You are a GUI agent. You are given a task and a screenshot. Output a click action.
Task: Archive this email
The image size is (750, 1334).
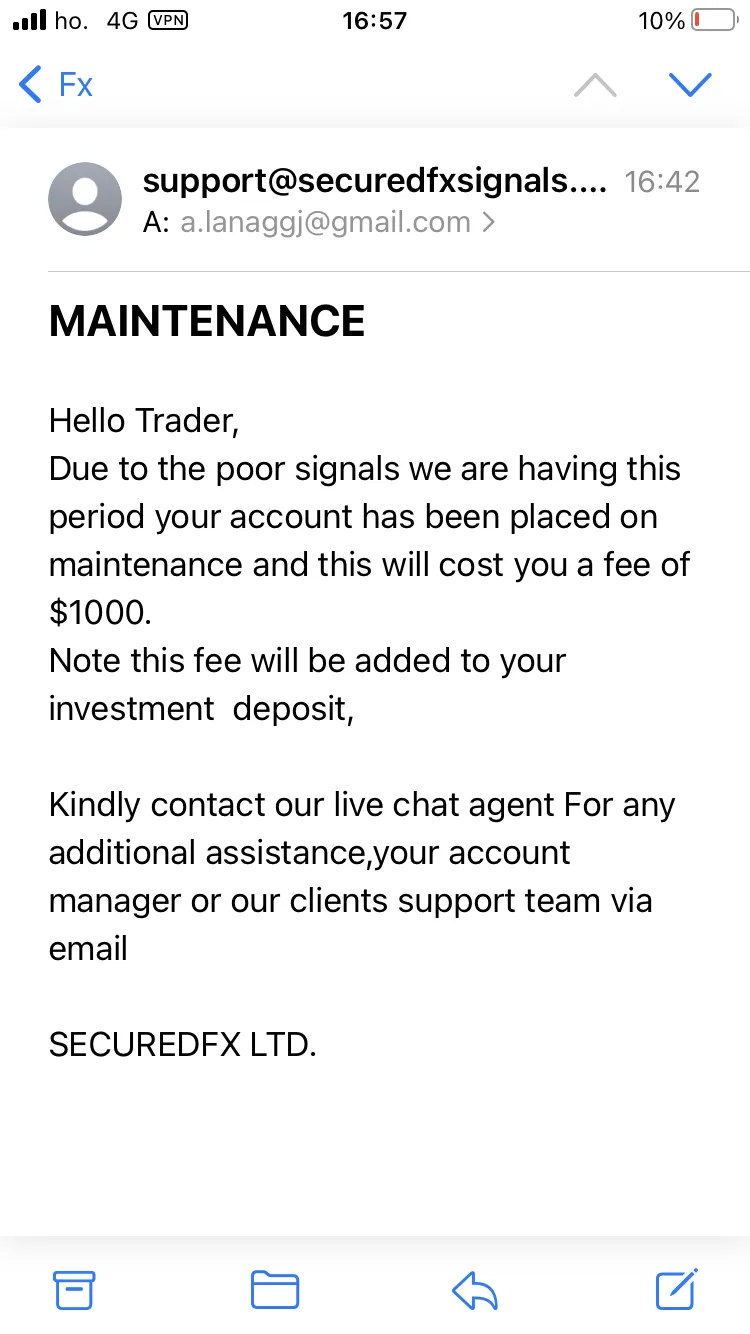coord(74,1290)
